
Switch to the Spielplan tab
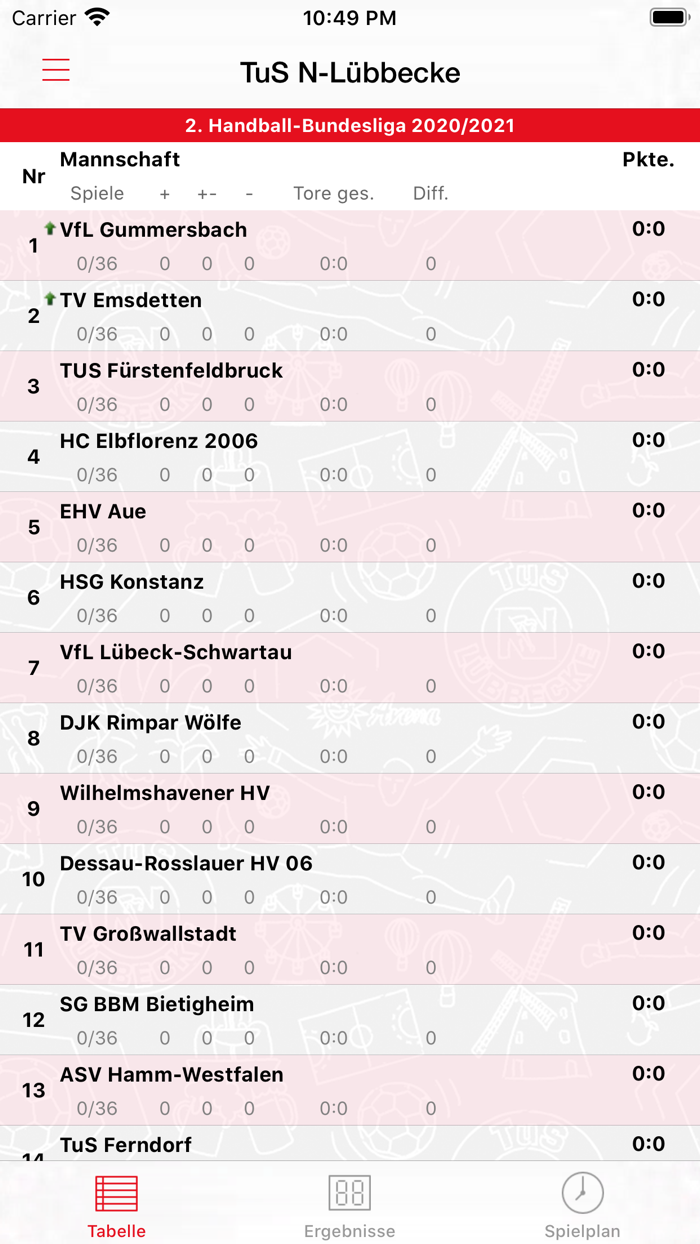[x=582, y=1206]
